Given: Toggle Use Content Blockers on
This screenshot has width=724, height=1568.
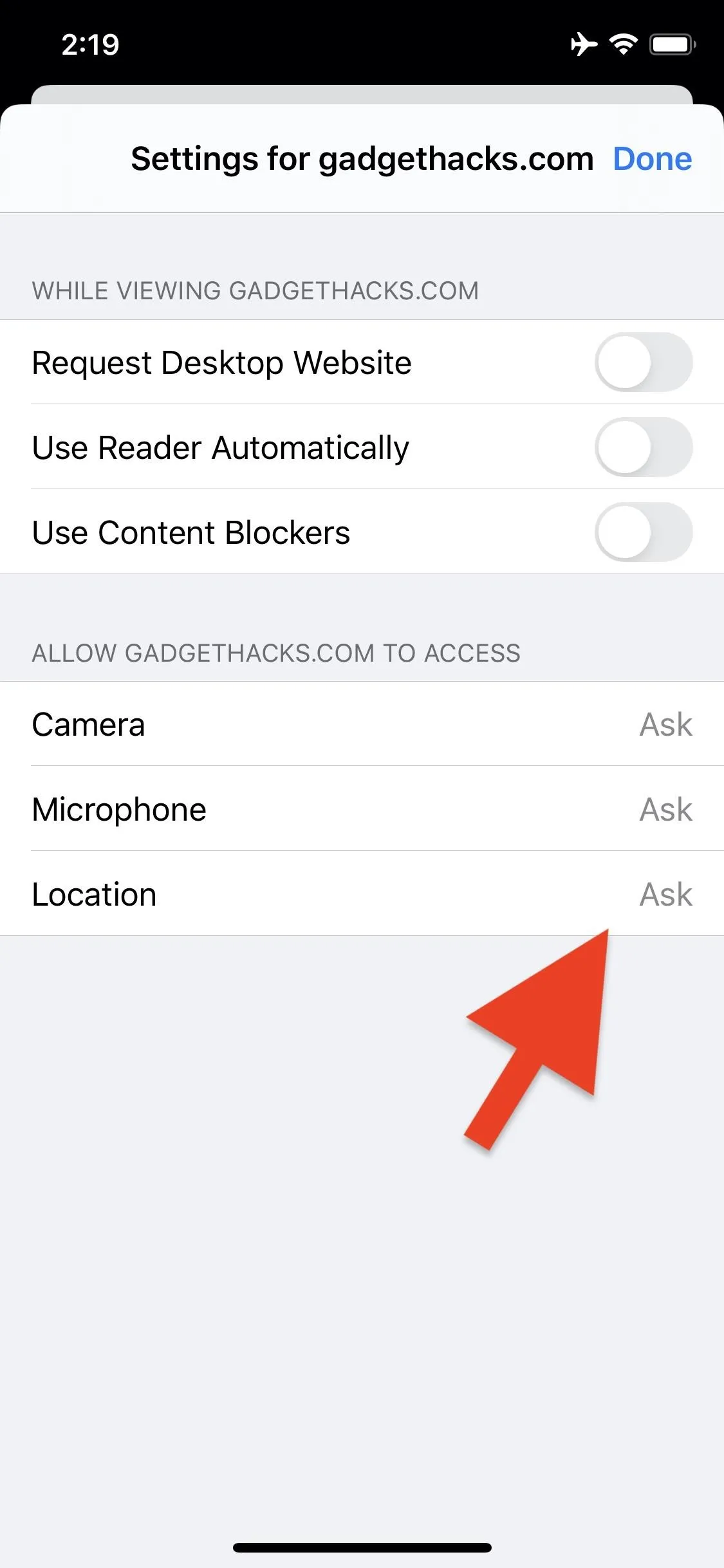Looking at the screenshot, I should 644,532.
